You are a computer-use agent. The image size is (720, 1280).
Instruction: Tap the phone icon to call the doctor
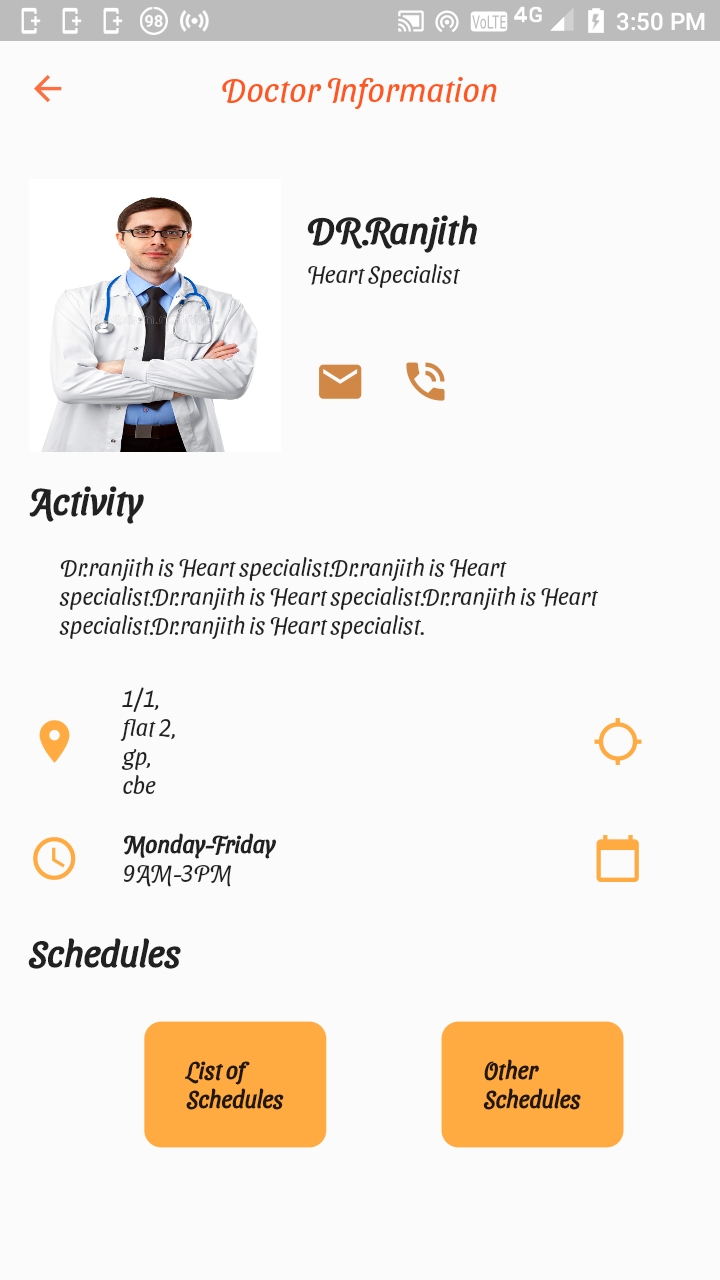423,380
